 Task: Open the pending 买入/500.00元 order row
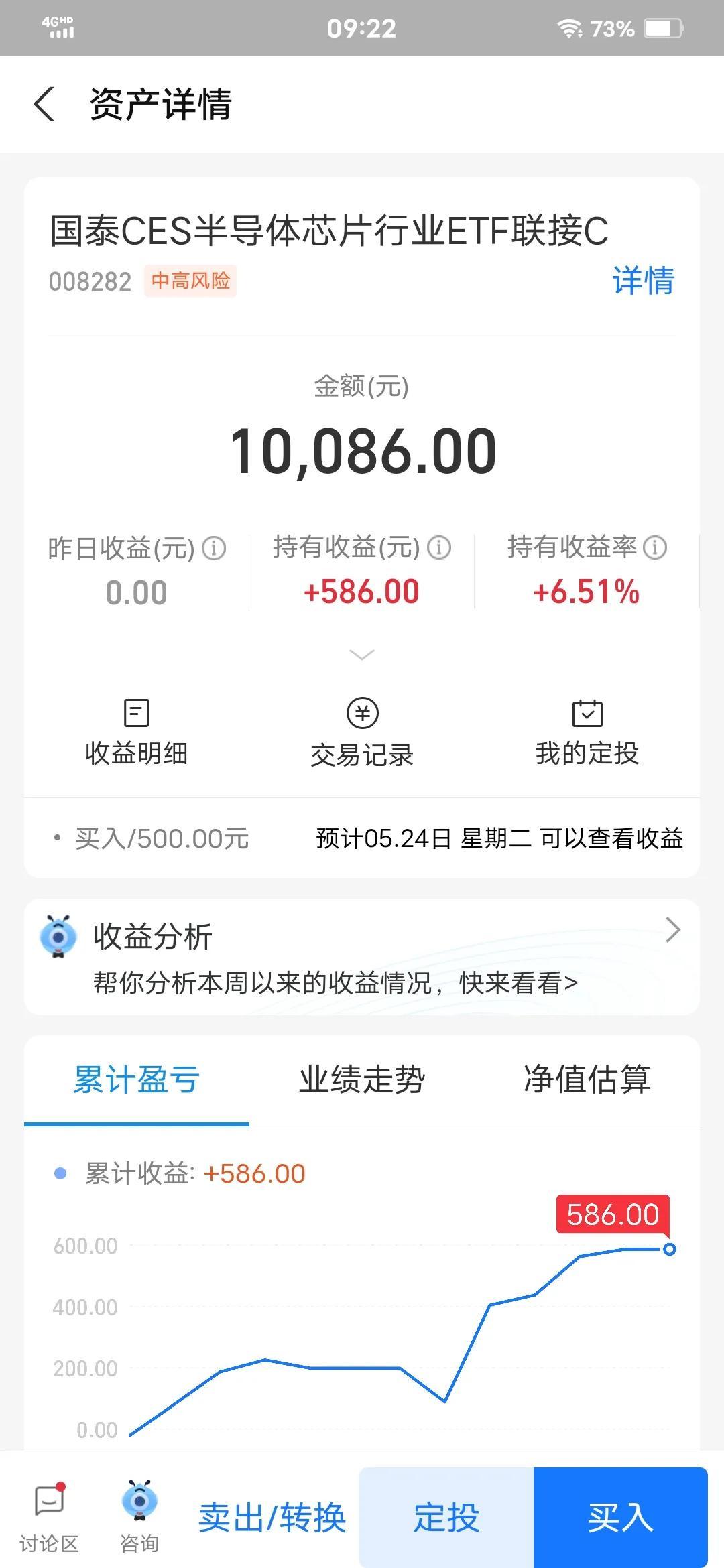pyautogui.click(x=362, y=838)
